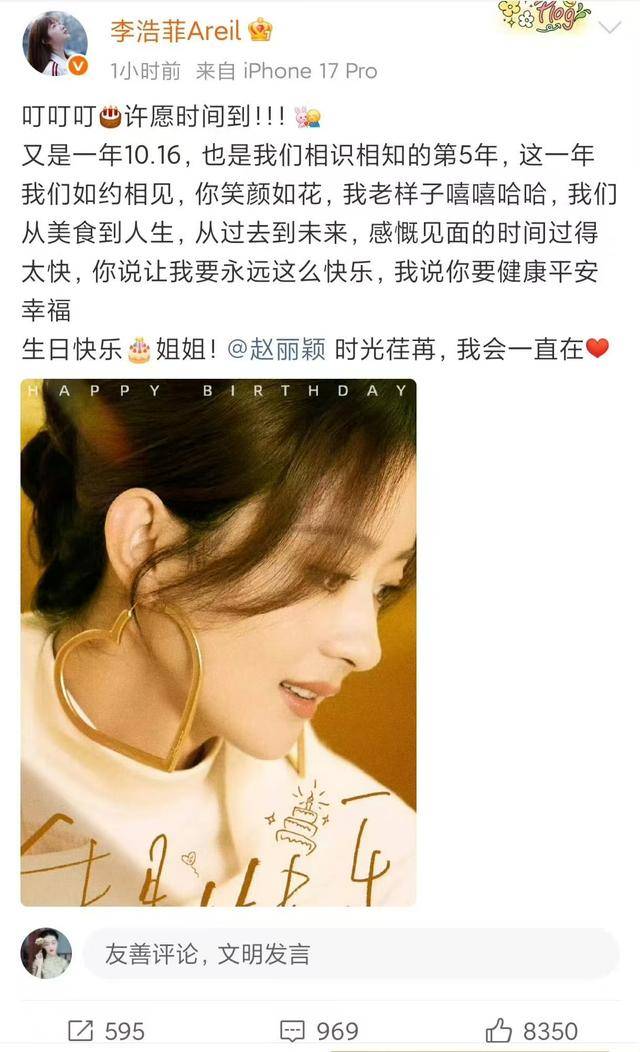The image size is (640, 1052).
Task: Repost this post with 595 shares
Action: (x=105, y=1030)
